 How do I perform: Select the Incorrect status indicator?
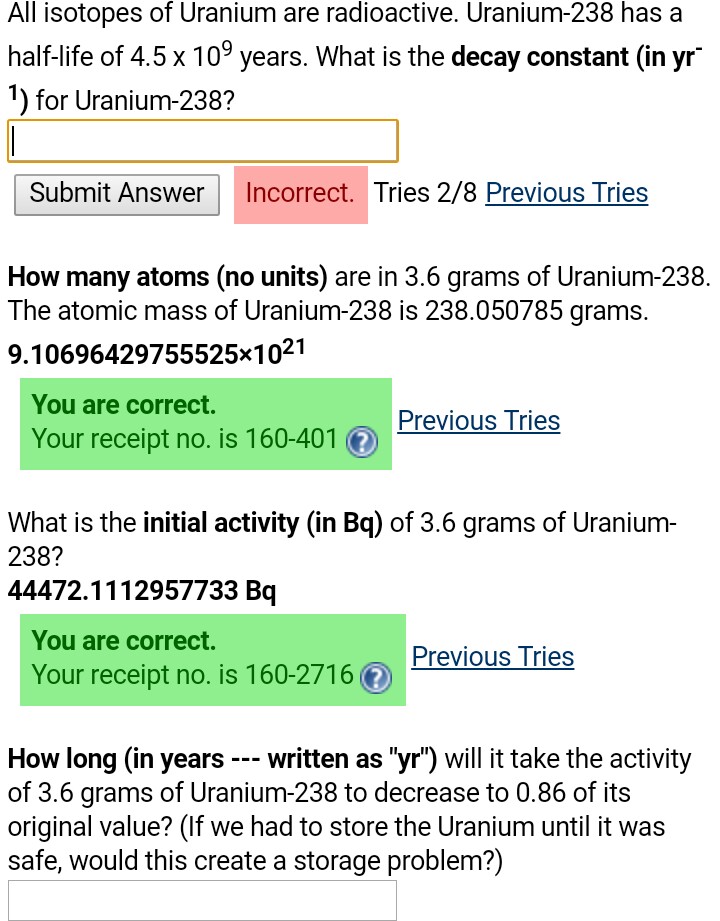pos(300,193)
